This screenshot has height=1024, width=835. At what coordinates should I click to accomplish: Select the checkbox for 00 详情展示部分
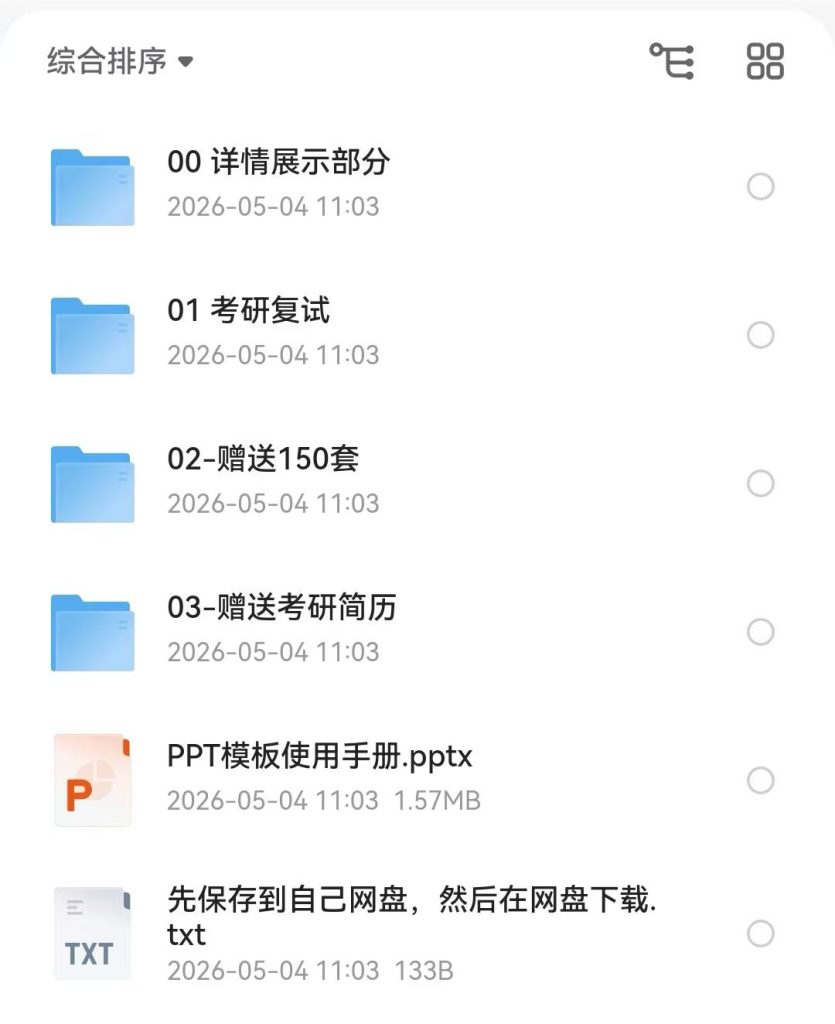pos(761,187)
